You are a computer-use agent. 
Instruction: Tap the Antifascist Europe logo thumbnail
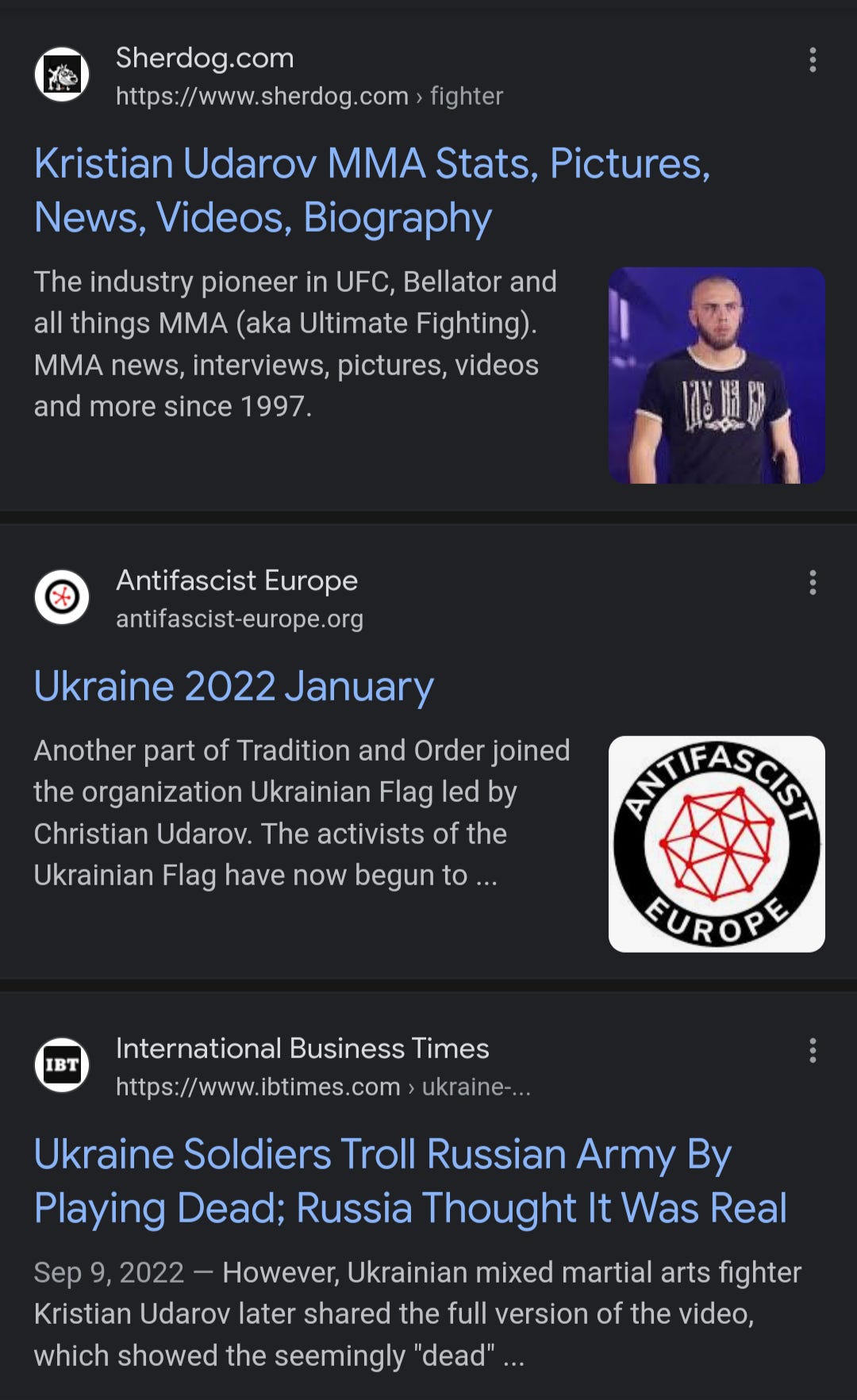[717, 844]
